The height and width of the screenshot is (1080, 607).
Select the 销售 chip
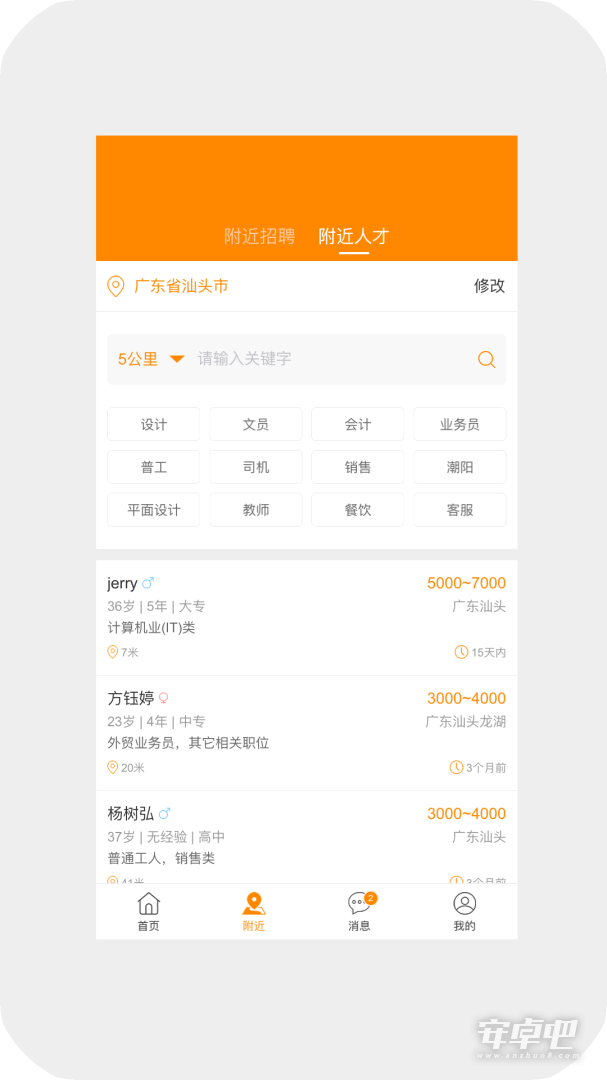358,467
